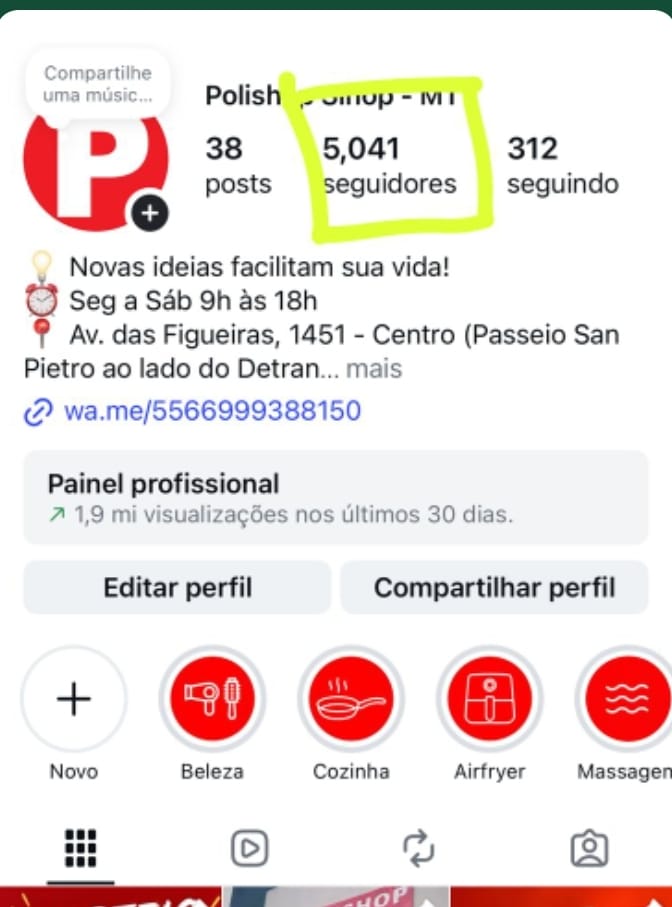View the 5,041 seguidores list
This screenshot has width=672, height=907.
point(388,166)
